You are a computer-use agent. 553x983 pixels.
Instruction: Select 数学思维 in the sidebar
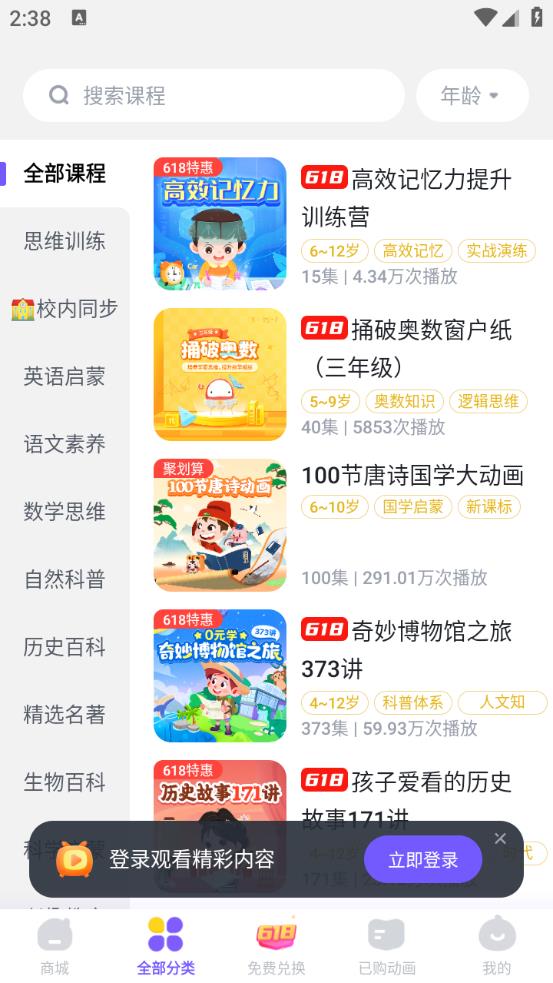pos(65,512)
